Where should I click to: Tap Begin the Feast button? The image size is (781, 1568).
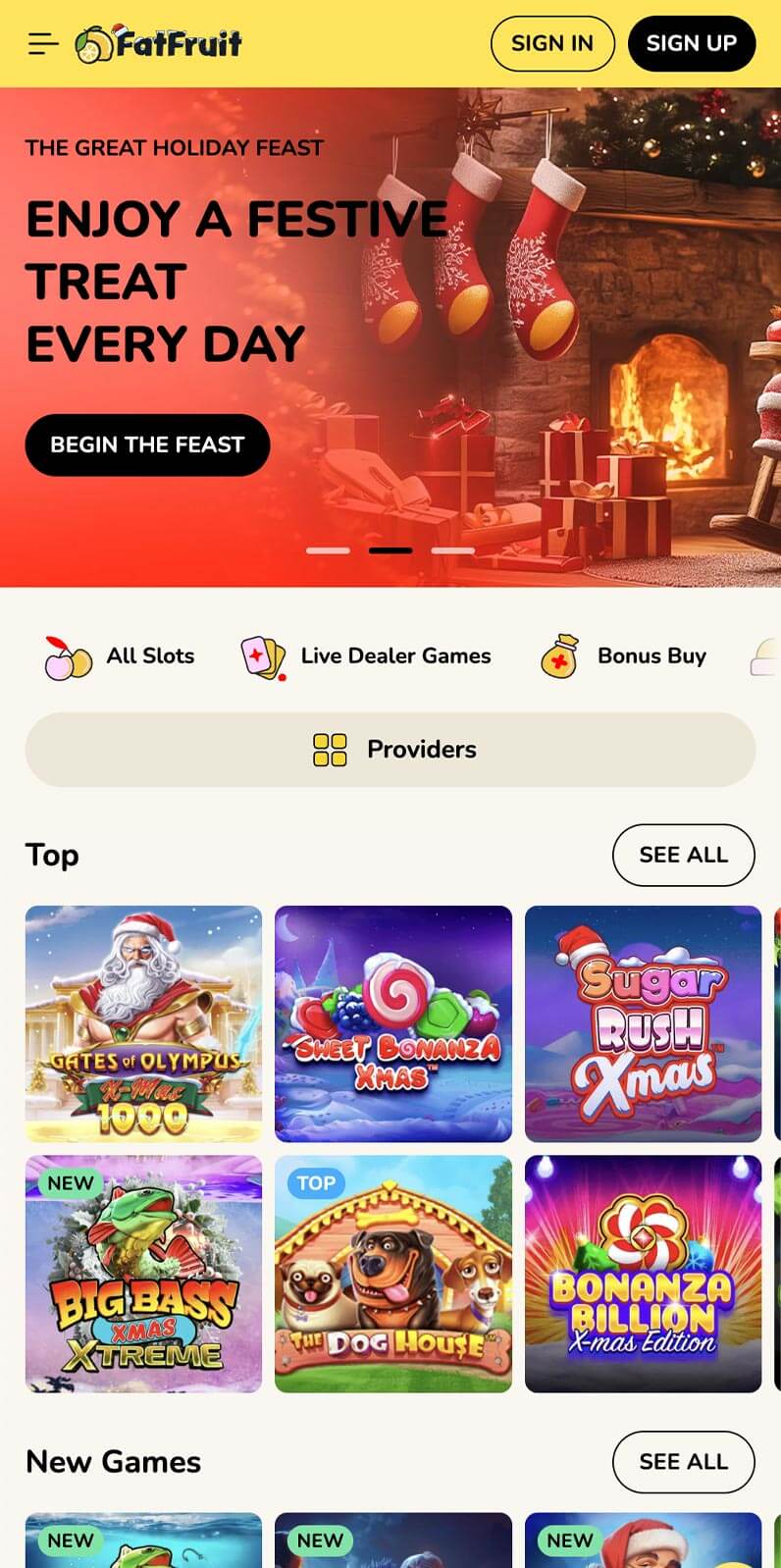click(147, 444)
